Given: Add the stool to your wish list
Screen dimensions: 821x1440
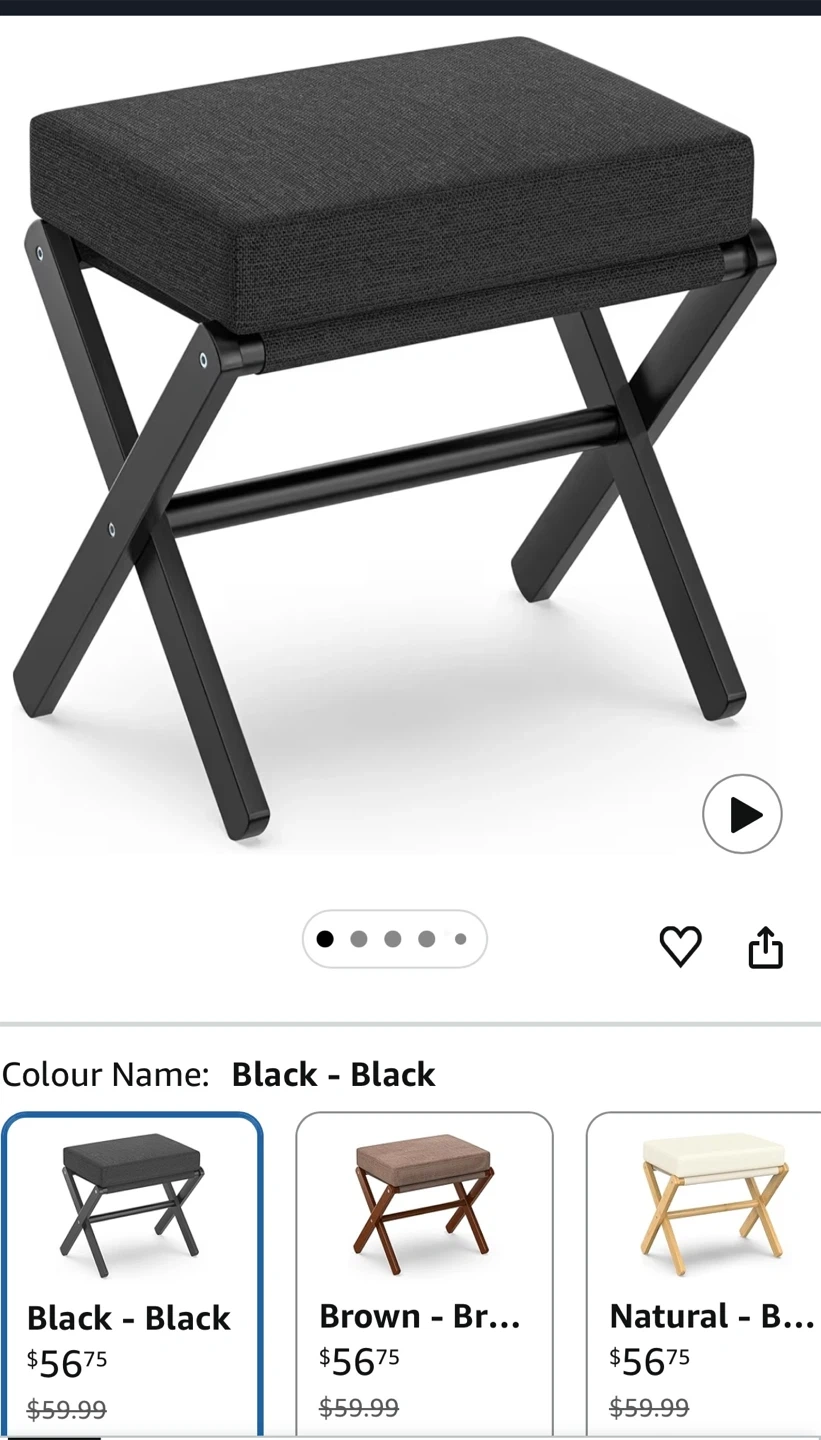Looking at the screenshot, I should (680, 946).
